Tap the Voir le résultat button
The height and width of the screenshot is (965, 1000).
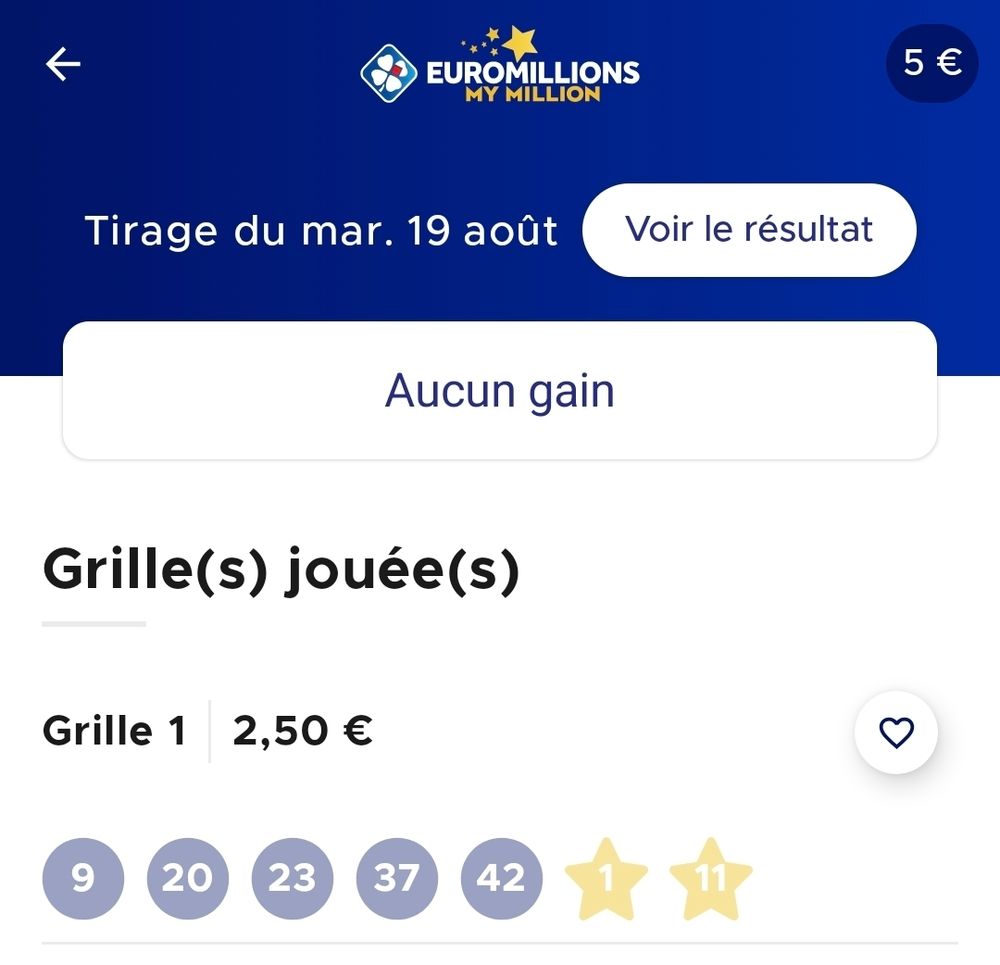749,230
